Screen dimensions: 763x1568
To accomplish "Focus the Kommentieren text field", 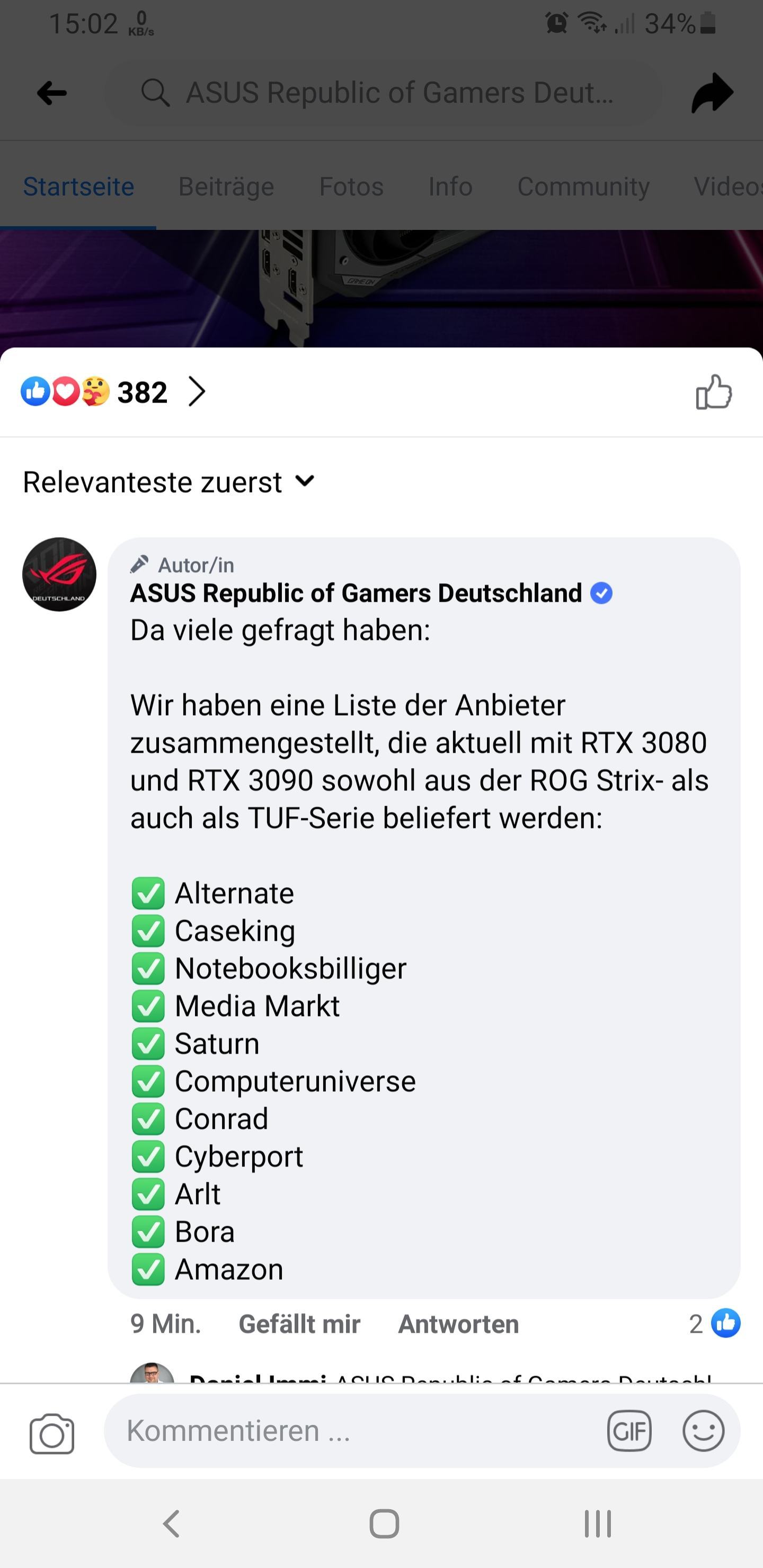I will pyautogui.click(x=353, y=1430).
